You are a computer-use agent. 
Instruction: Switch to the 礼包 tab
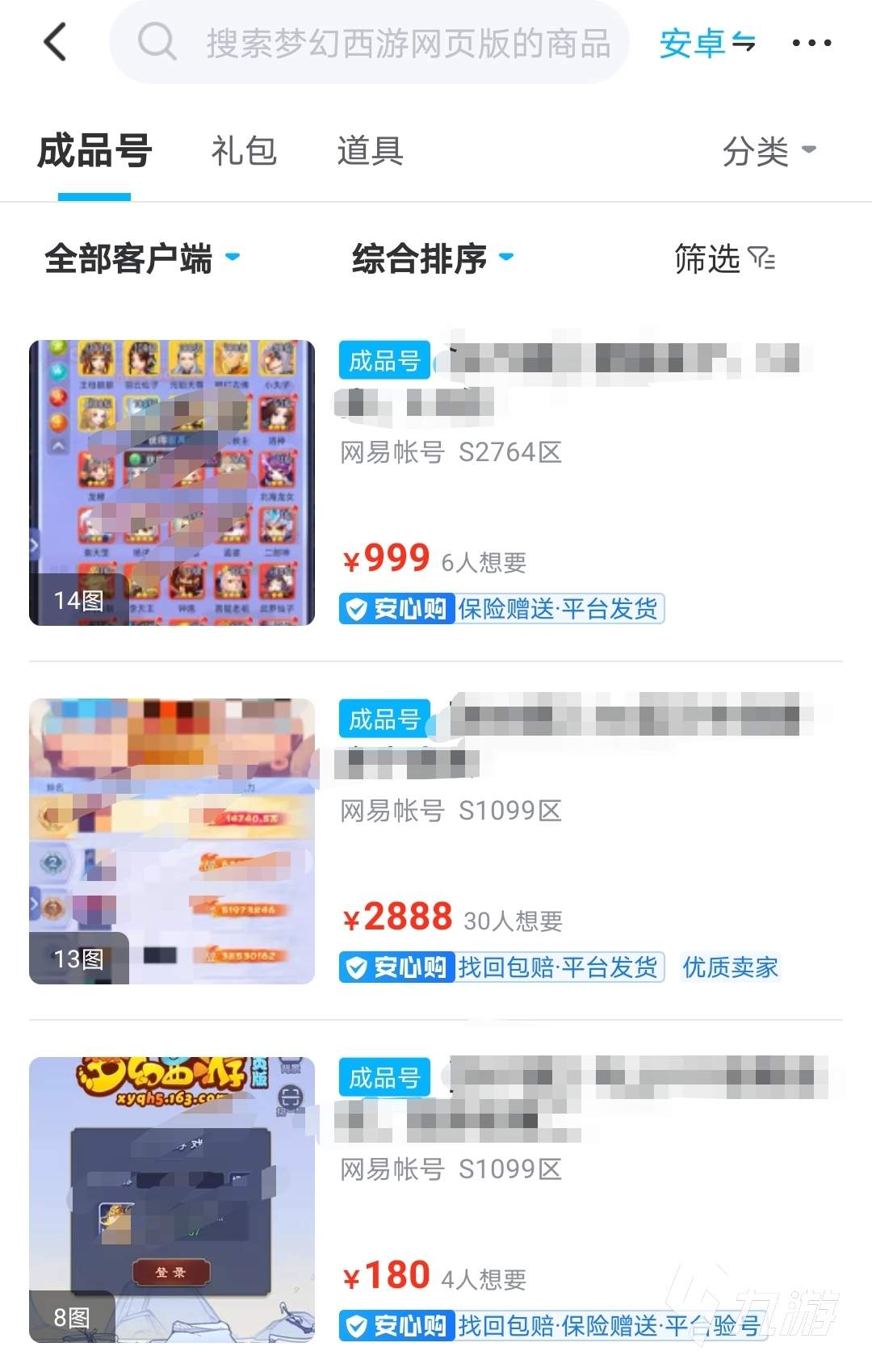244,151
